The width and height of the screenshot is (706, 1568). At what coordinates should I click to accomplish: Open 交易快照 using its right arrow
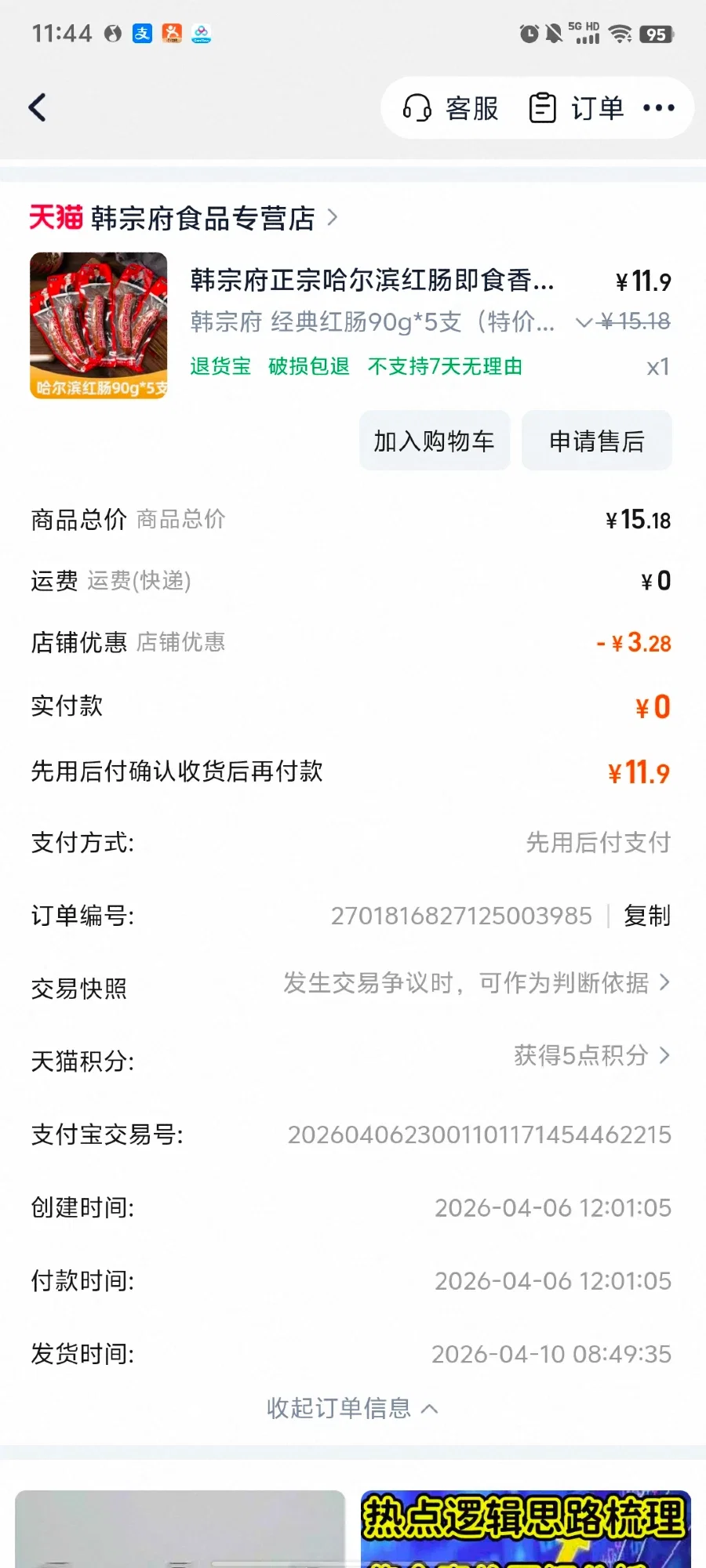pos(663,982)
